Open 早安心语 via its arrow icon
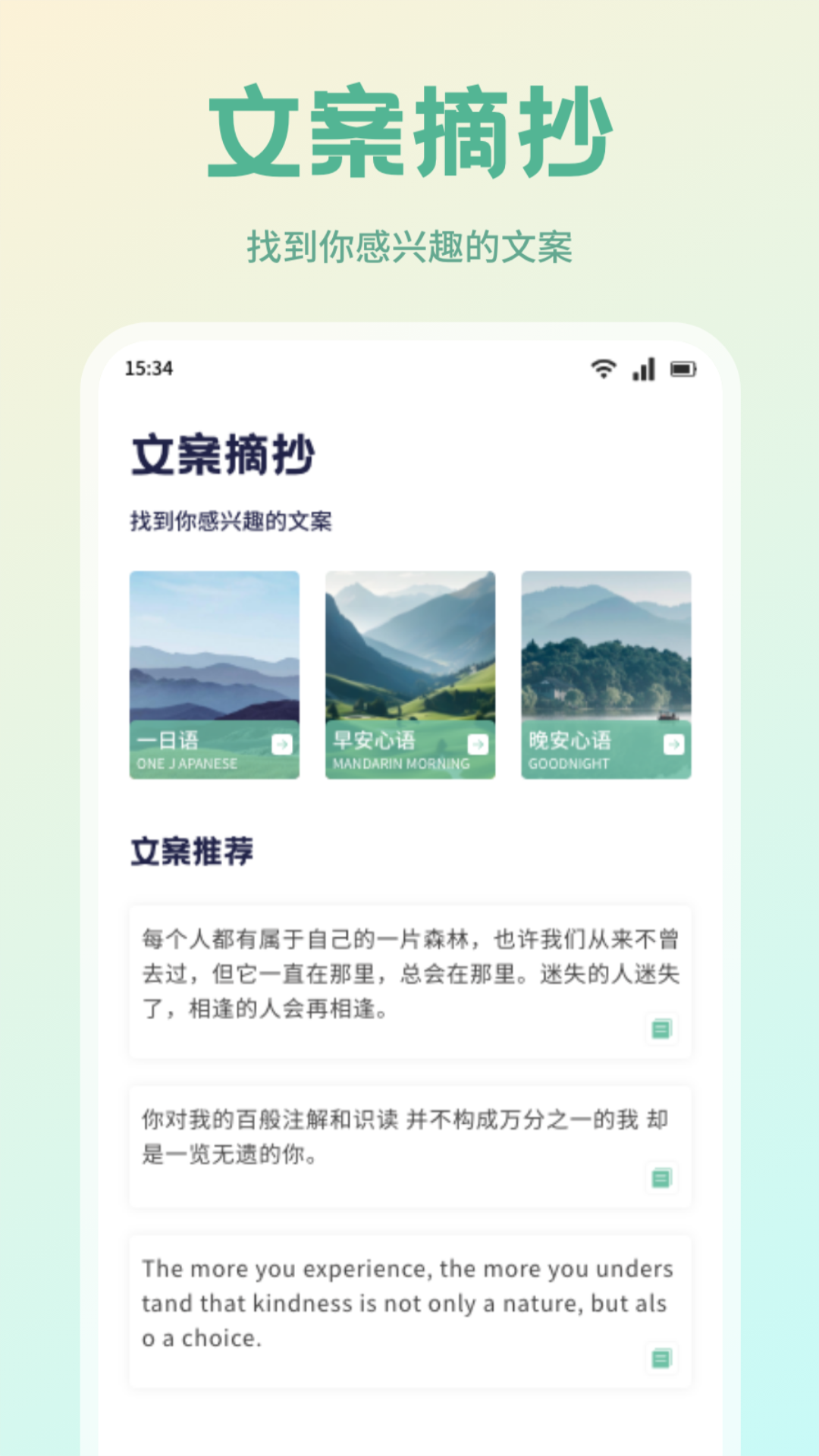Image resolution: width=819 pixels, height=1456 pixels. click(478, 745)
